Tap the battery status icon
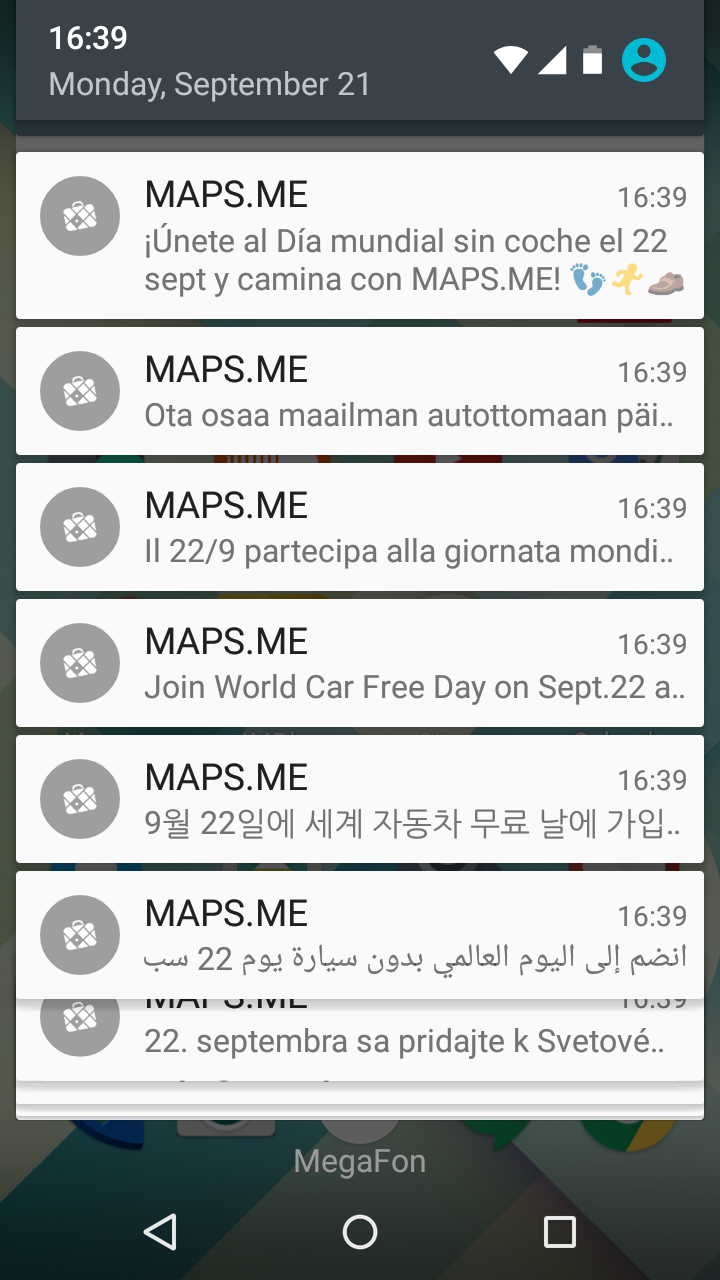This screenshot has height=1280, width=720. [591, 60]
